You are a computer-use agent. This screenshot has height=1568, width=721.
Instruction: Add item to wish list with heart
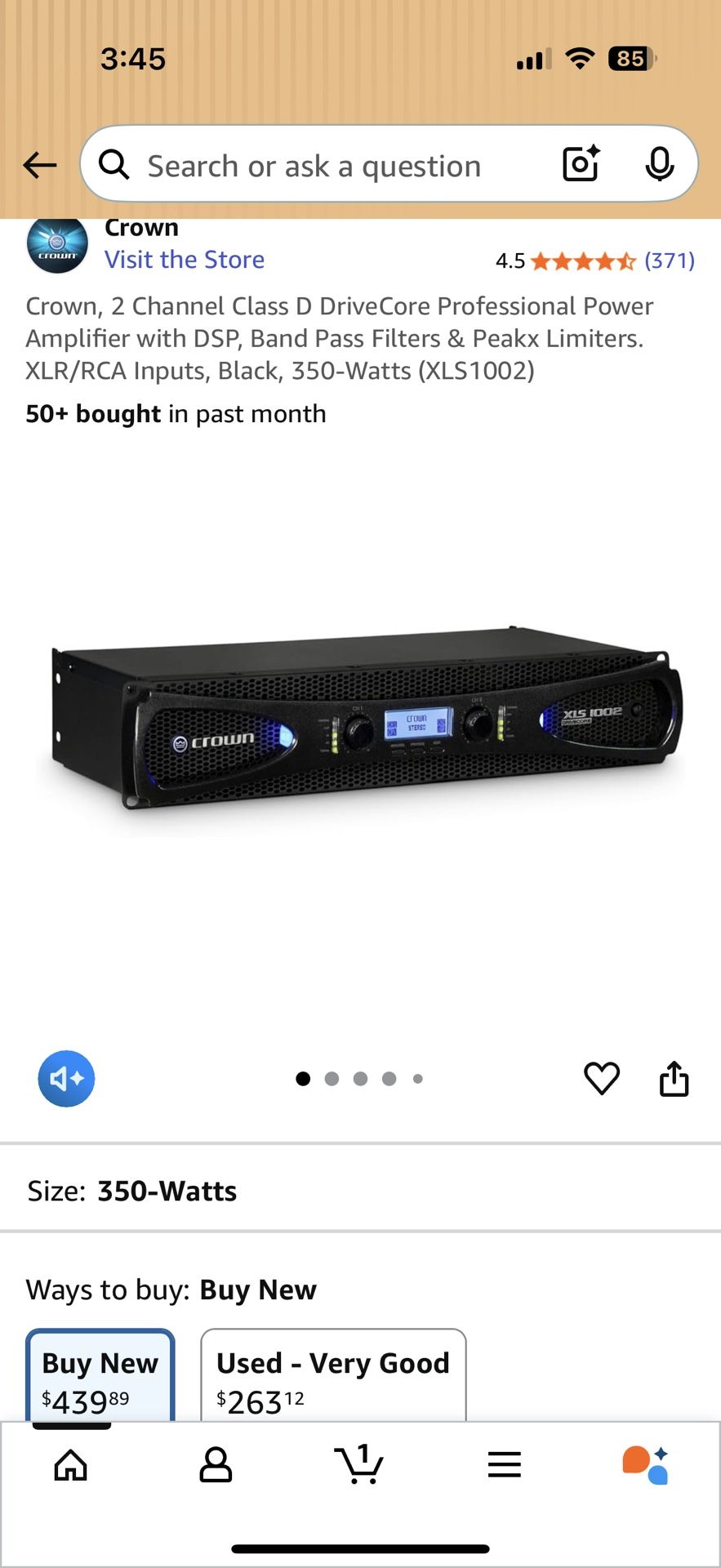click(x=602, y=1079)
